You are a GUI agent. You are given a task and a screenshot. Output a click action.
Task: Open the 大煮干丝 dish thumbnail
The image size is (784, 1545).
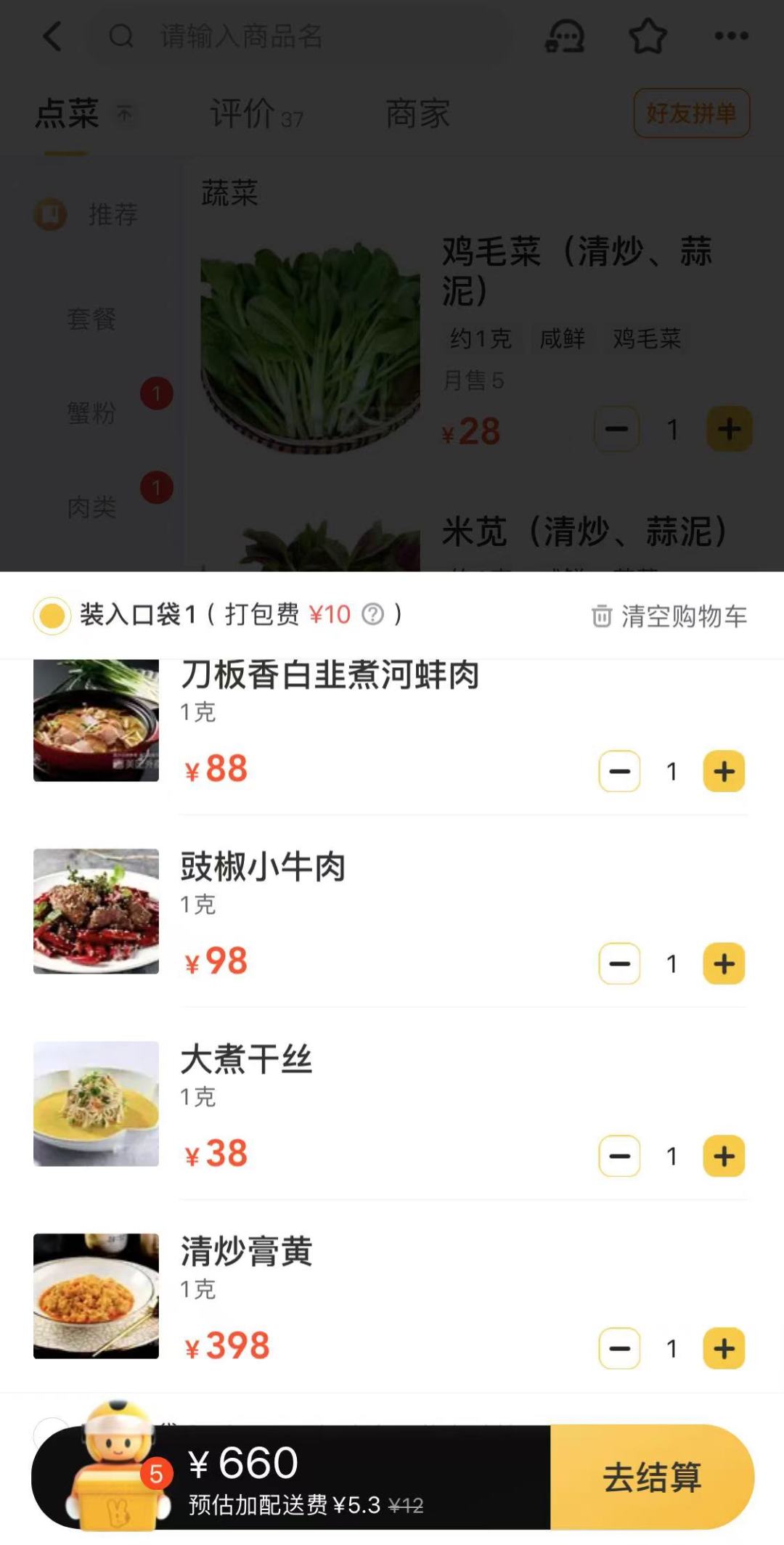(x=96, y=1104)
